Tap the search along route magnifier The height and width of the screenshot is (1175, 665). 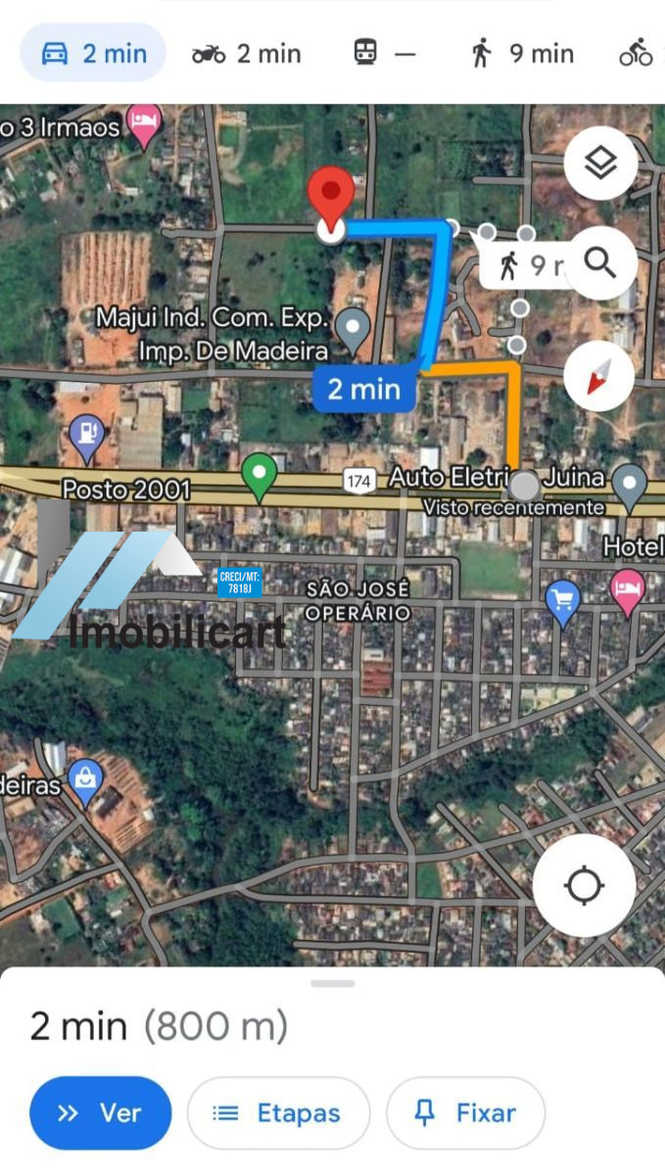point(601,263)
